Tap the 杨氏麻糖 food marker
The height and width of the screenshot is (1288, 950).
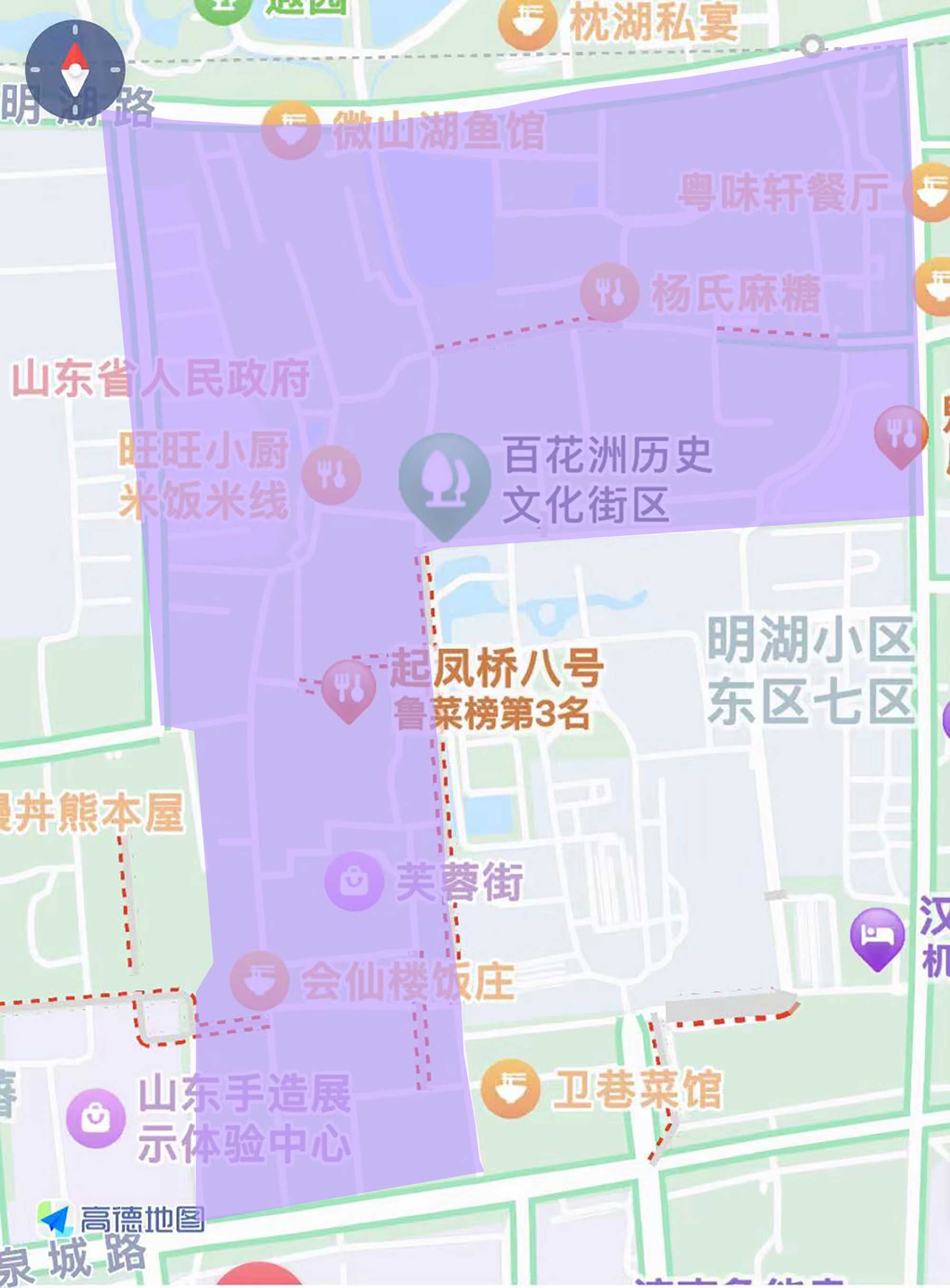coord(609,293)
